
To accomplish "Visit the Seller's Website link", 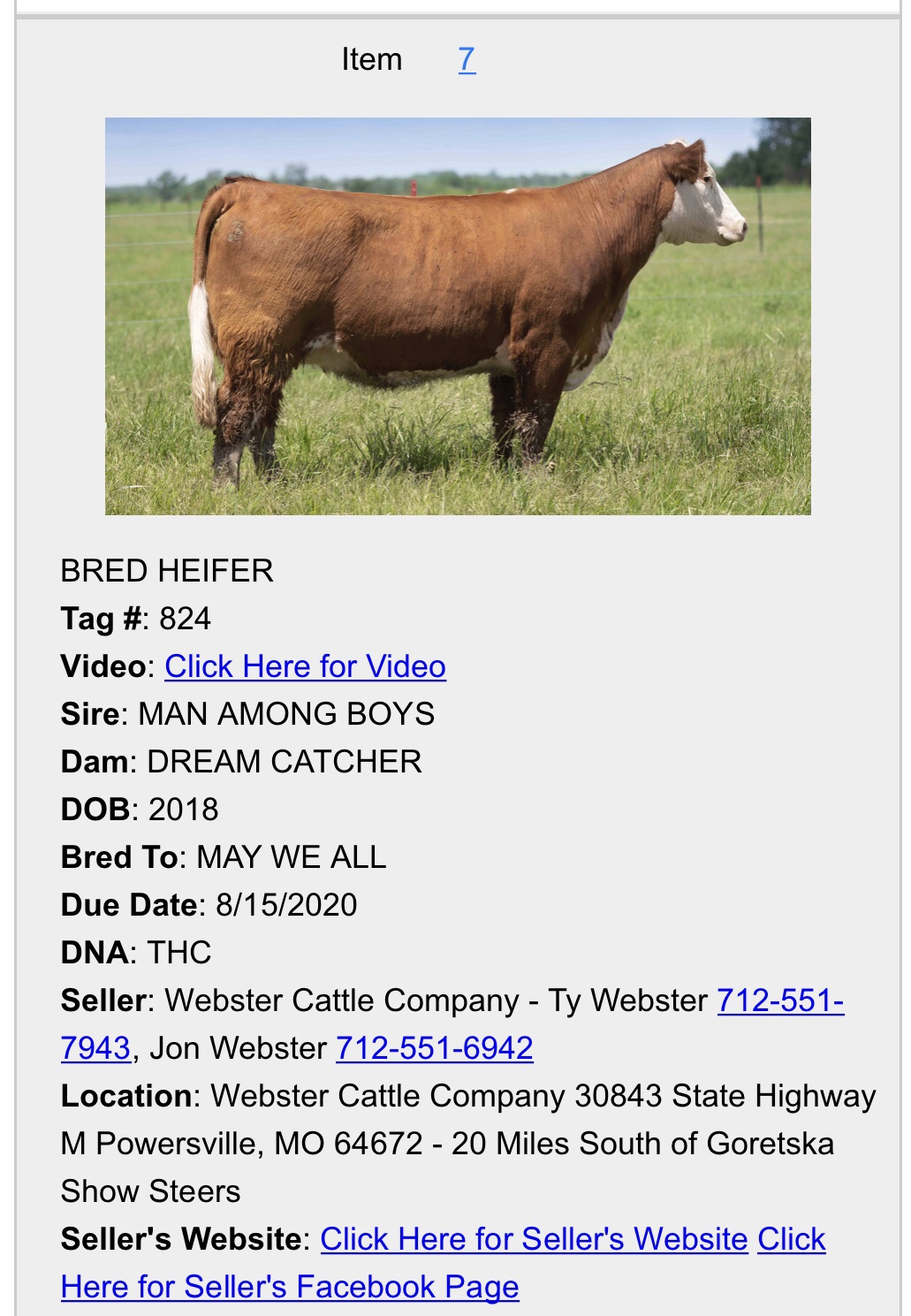I will tap(534, 1239).
